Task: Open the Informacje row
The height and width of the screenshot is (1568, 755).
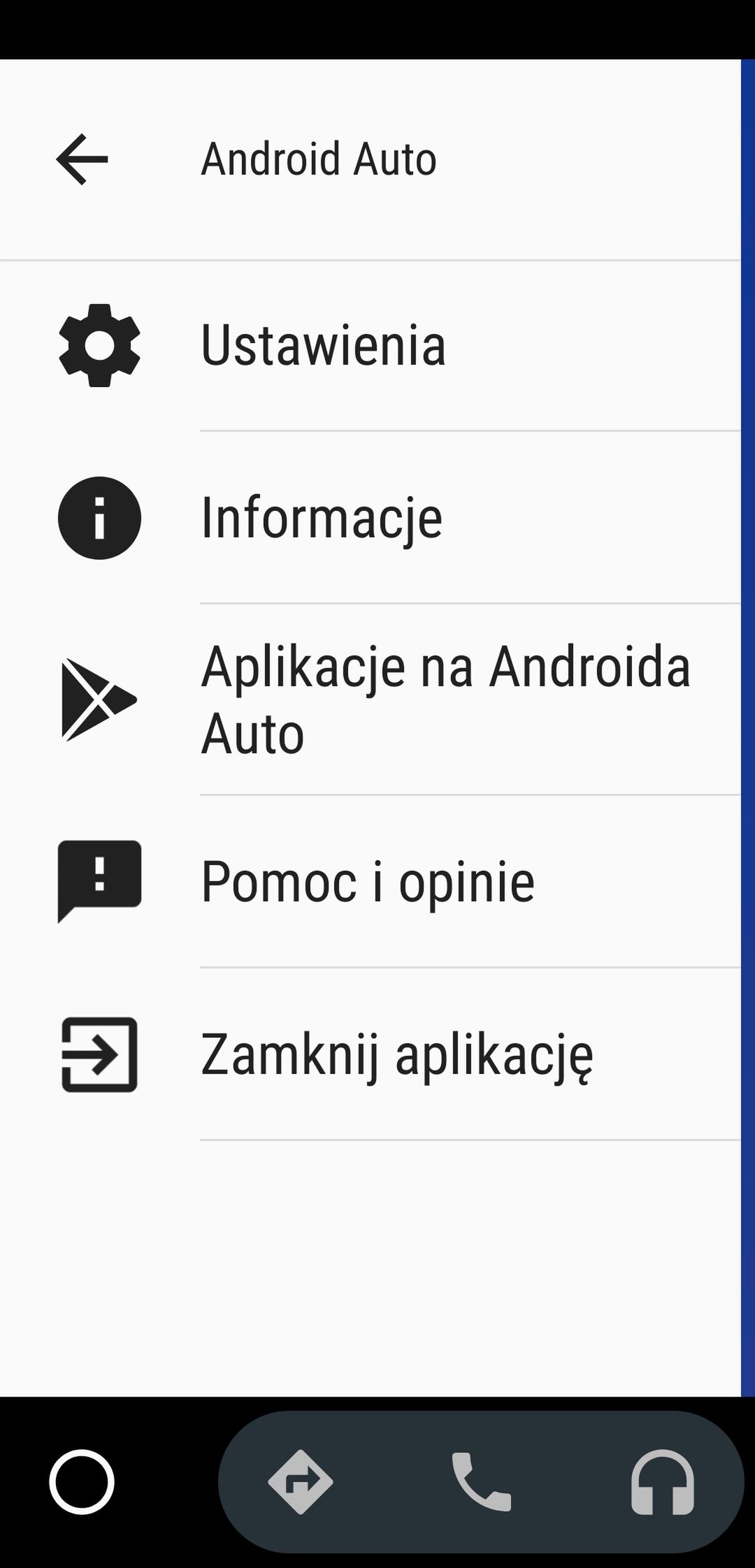Action: pyautogui.click(x=371, y=517)
